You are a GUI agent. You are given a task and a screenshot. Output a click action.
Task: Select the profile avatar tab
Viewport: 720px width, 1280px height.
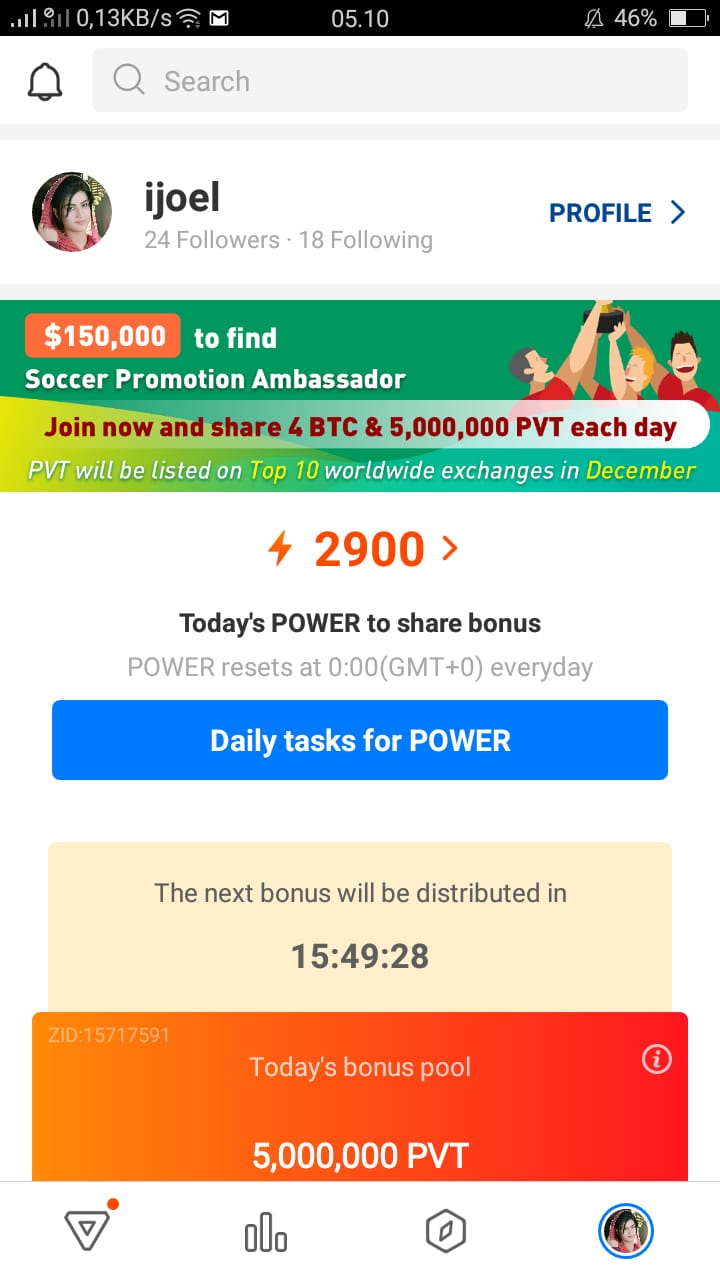[x=626, y=1231]
